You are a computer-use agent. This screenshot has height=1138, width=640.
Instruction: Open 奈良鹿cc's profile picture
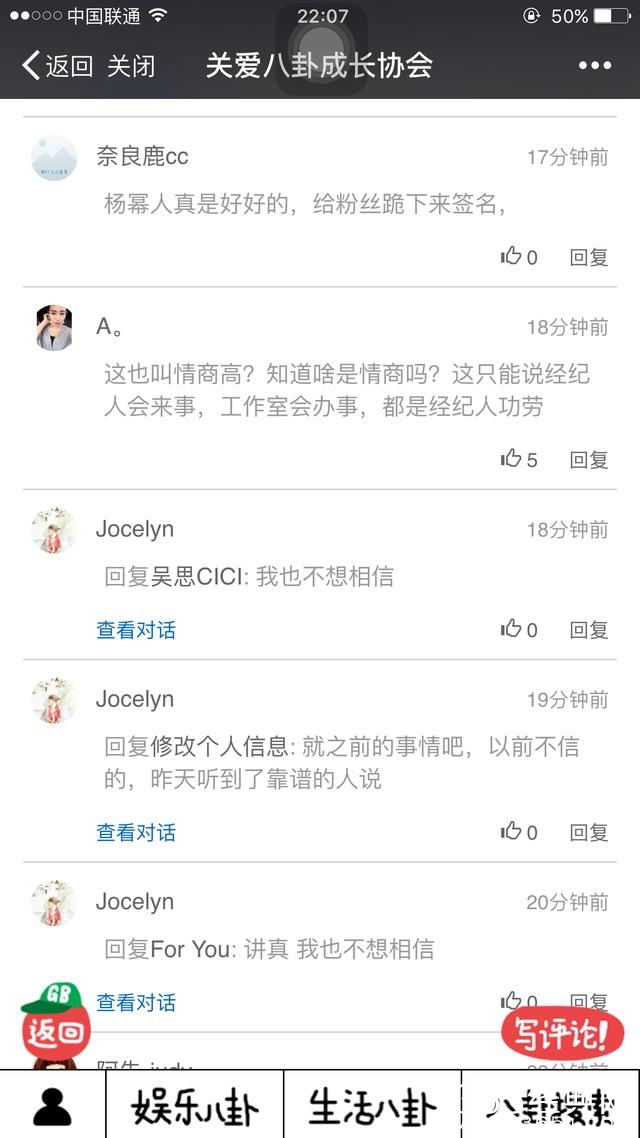53,158
